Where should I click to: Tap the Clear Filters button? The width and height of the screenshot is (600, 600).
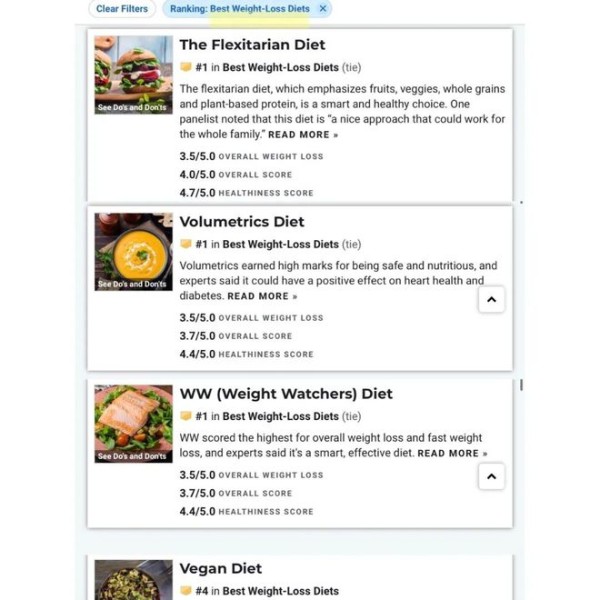coord(122,9)
